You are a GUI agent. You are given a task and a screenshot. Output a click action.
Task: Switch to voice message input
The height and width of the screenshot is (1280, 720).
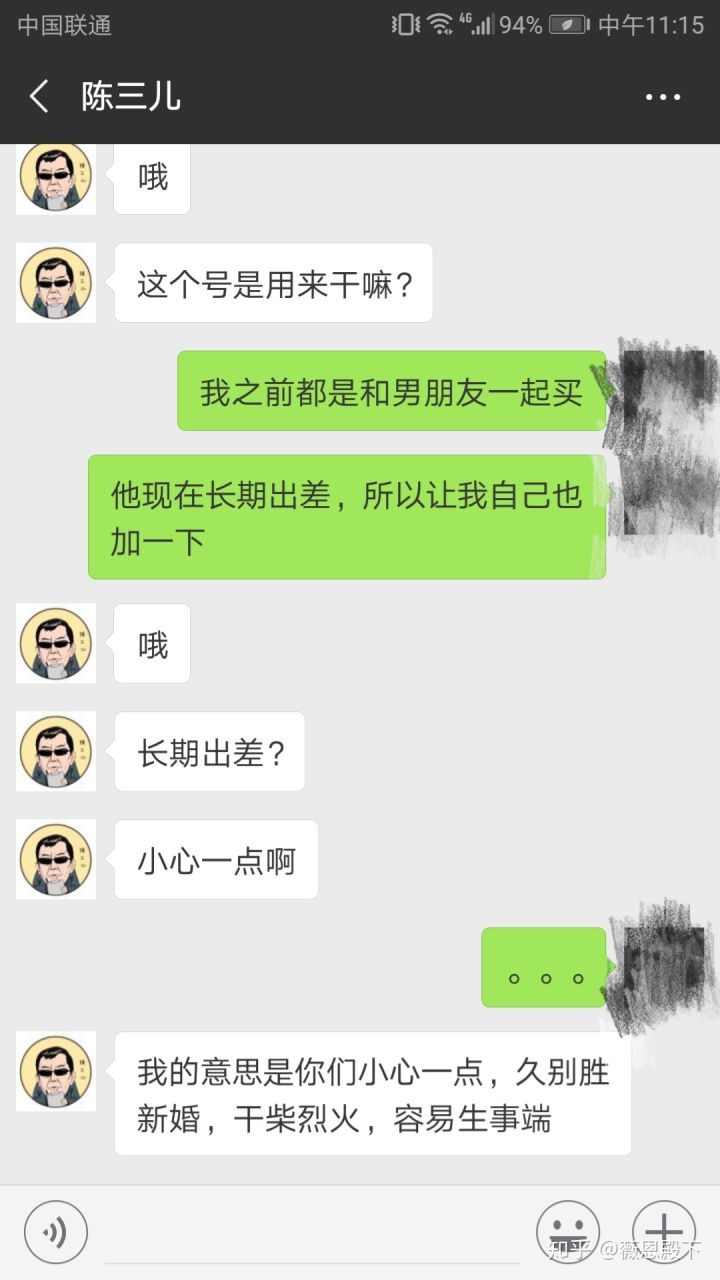tap(56, 1231)
